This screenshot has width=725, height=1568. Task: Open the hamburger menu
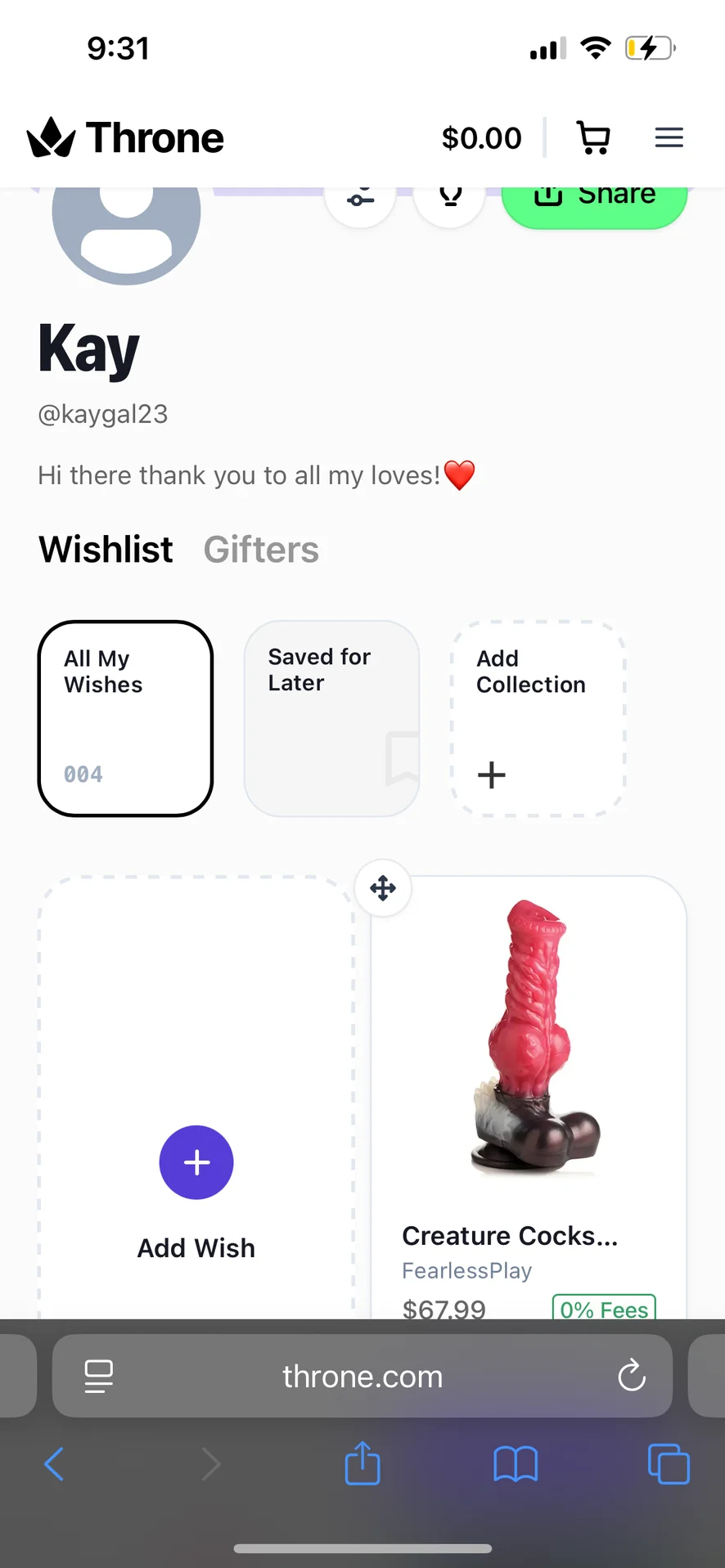click(669, 137)
